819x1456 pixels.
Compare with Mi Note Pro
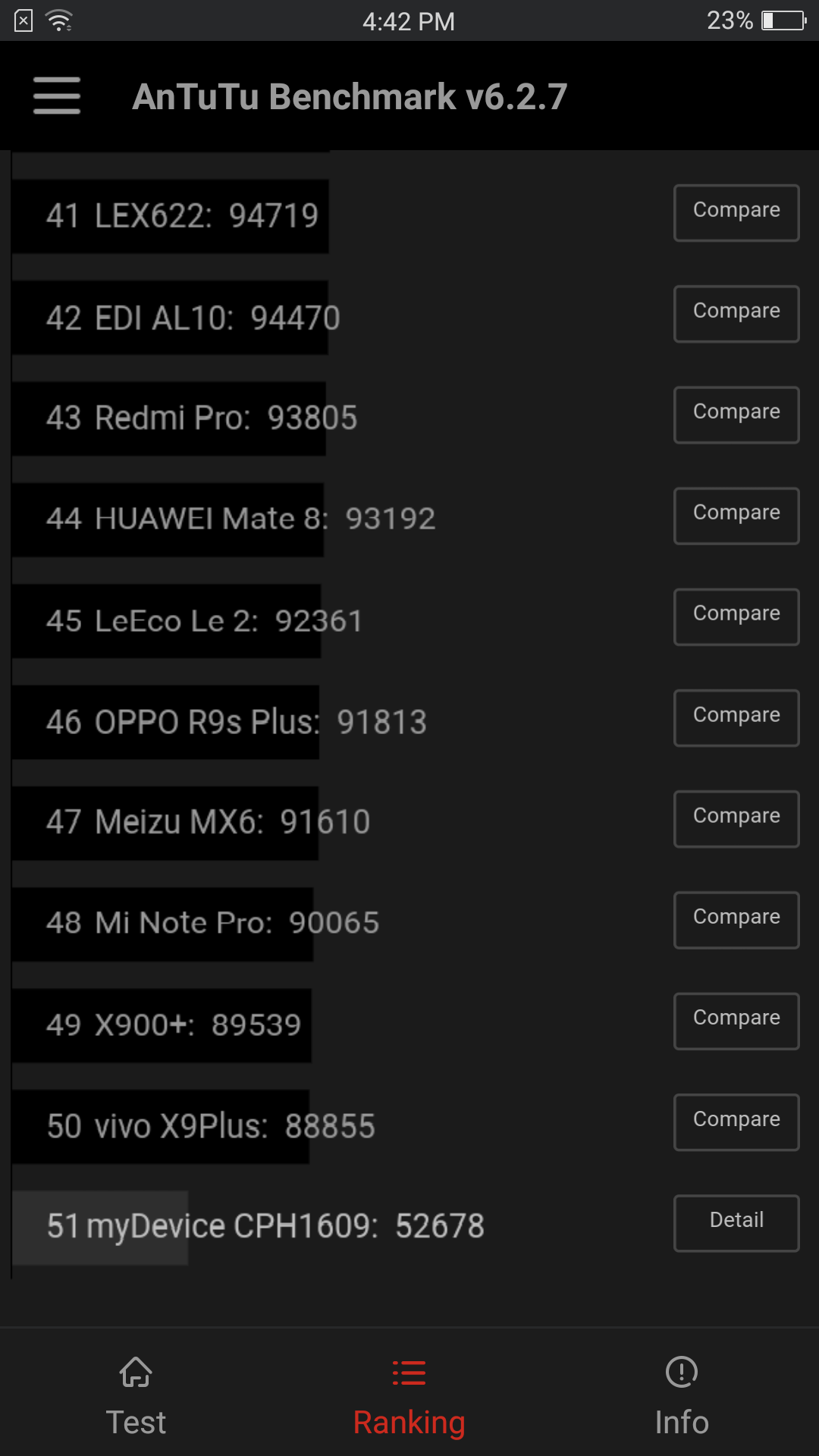(736, 920)
